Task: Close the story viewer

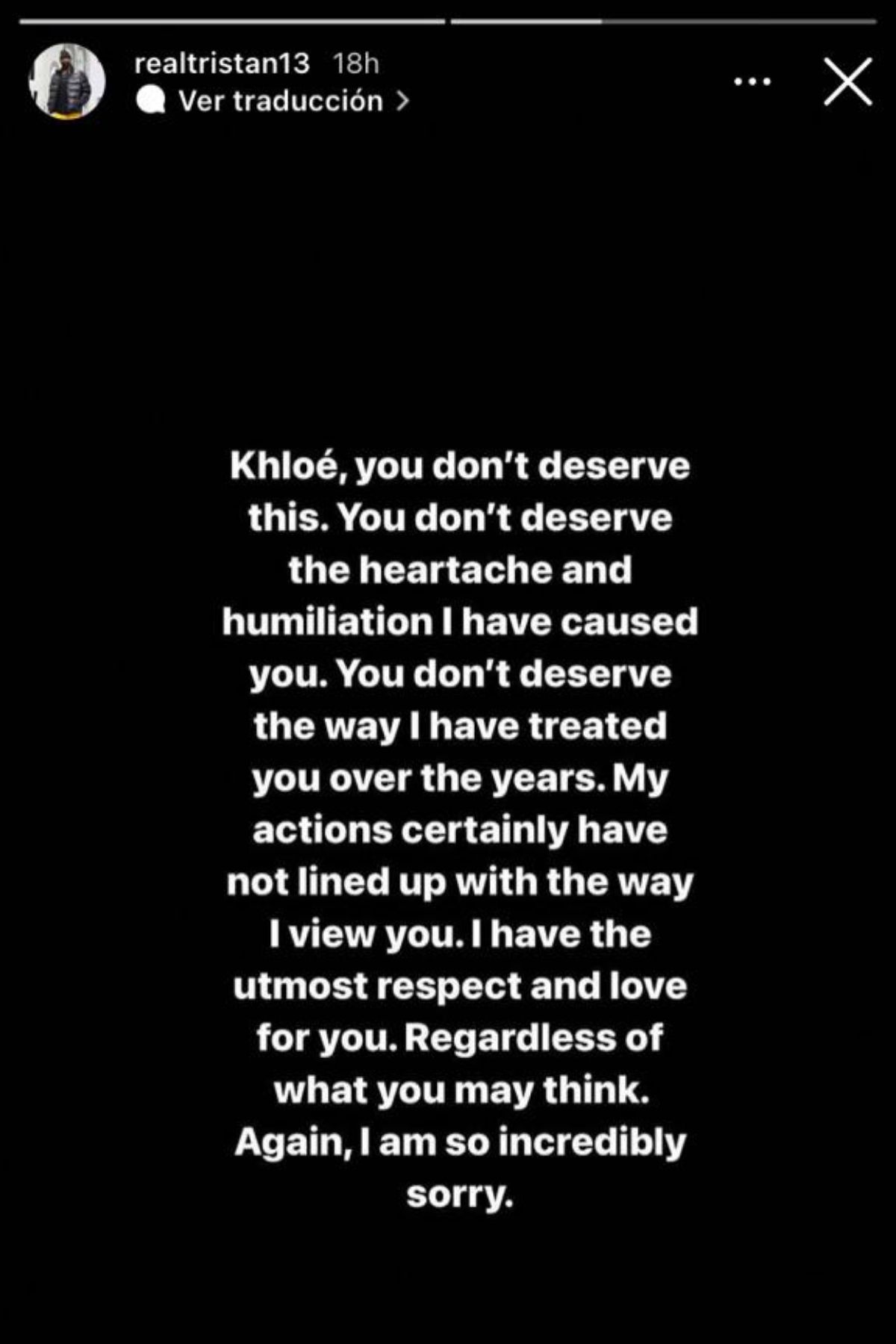Action: click(847, 81)
